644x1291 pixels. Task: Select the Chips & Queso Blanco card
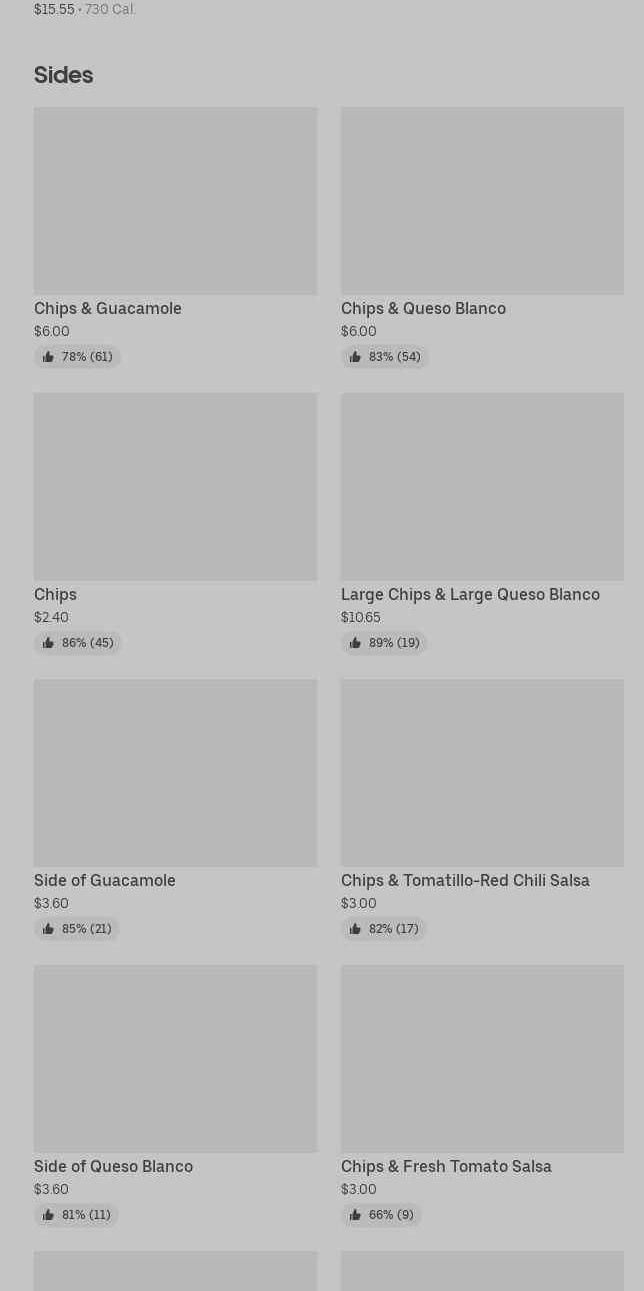(482, 238)
